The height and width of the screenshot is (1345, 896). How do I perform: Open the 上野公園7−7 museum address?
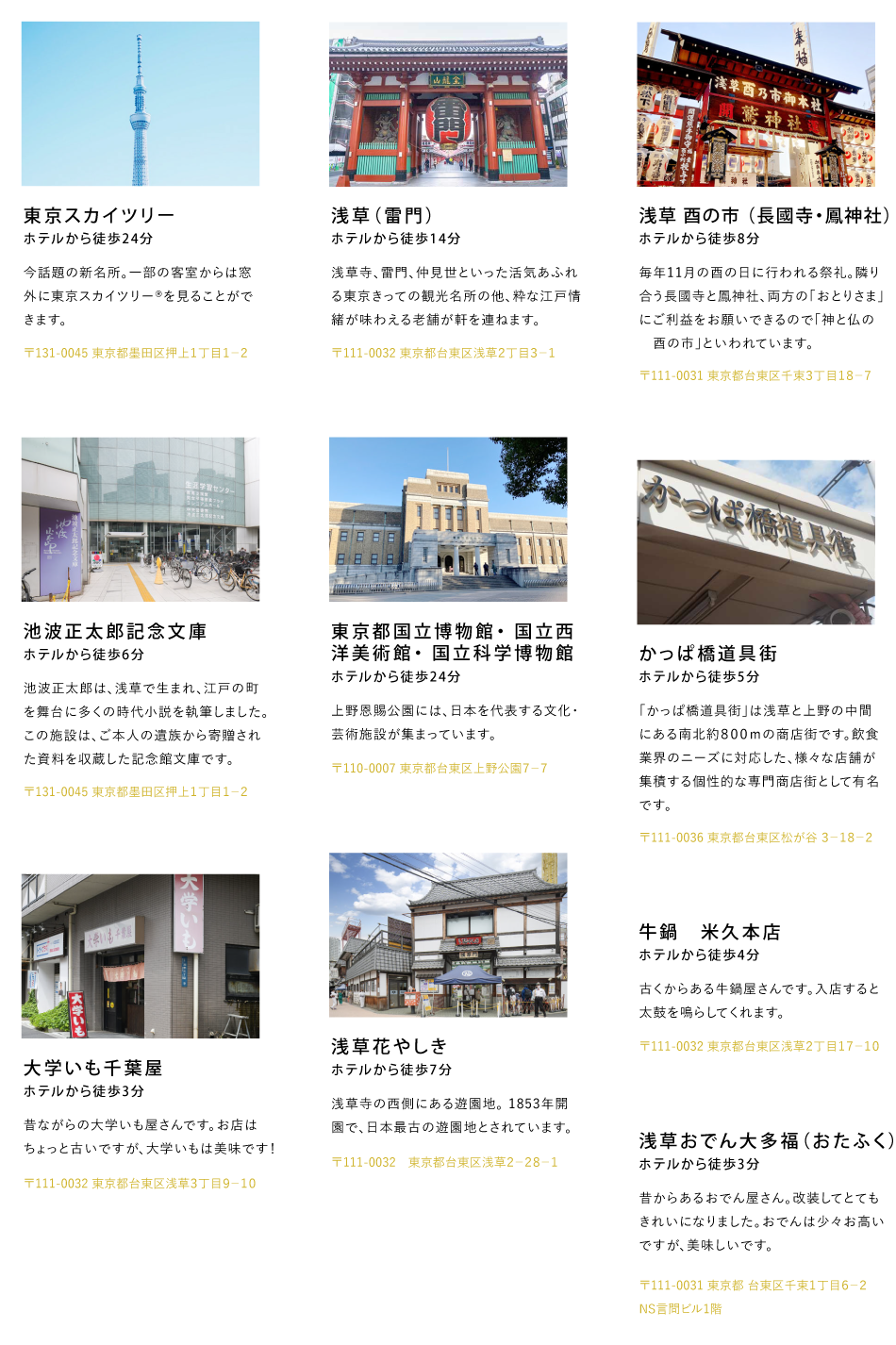coord(440,768)
